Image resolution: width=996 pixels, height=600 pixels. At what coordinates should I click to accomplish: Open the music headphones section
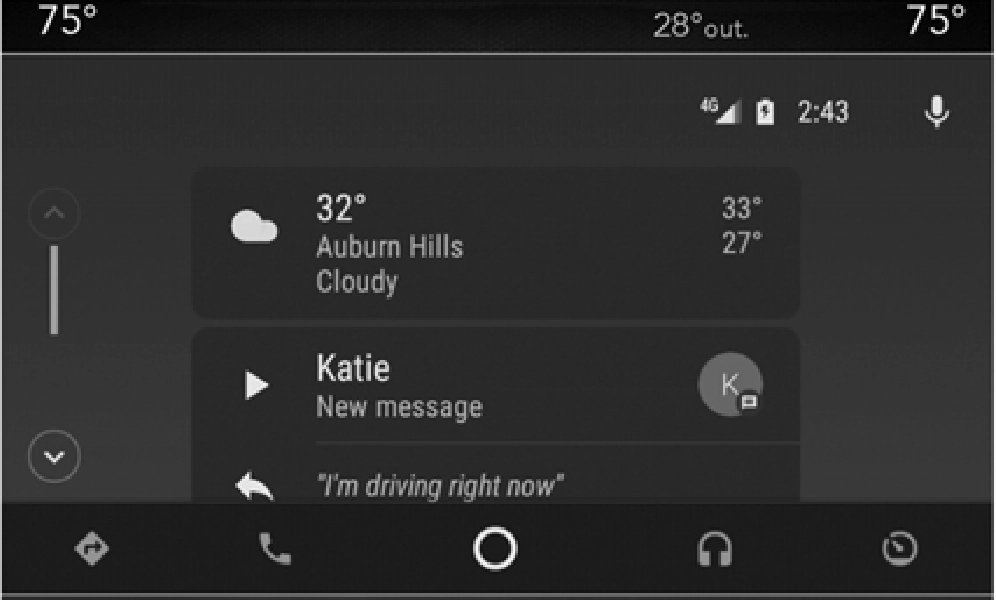pos(714,549)
